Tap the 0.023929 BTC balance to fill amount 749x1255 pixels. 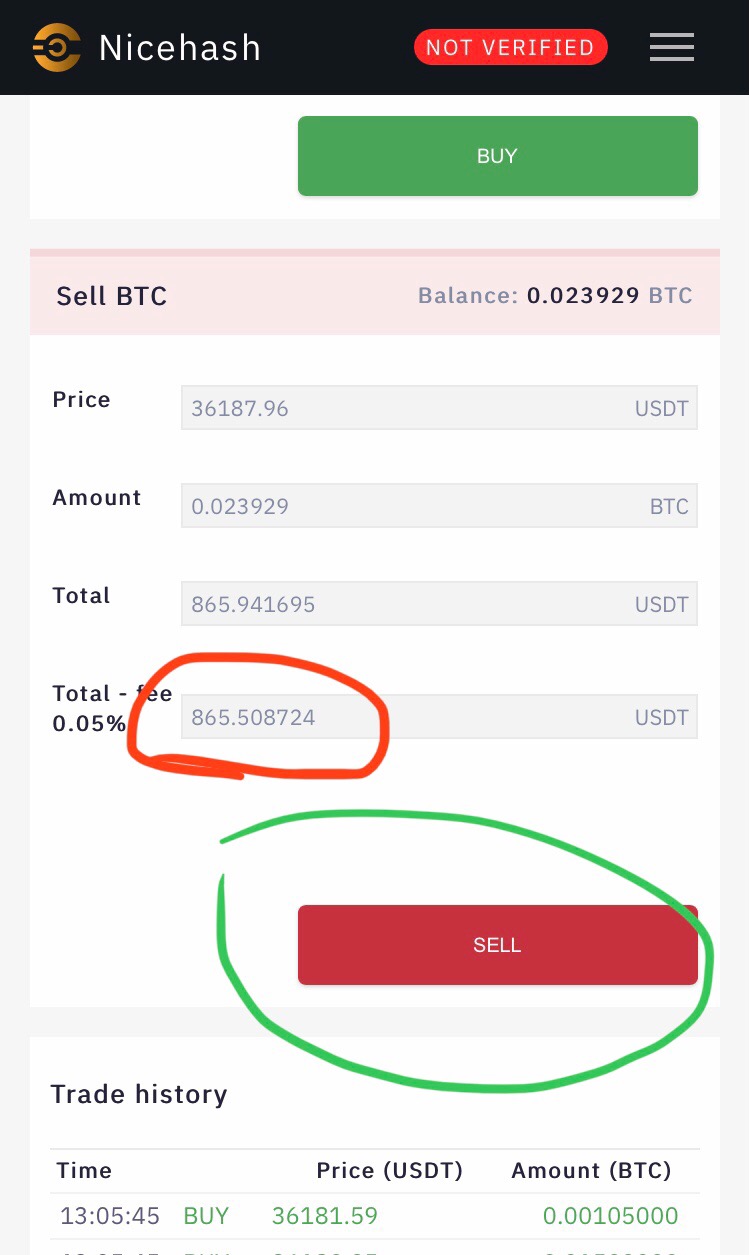583,296
